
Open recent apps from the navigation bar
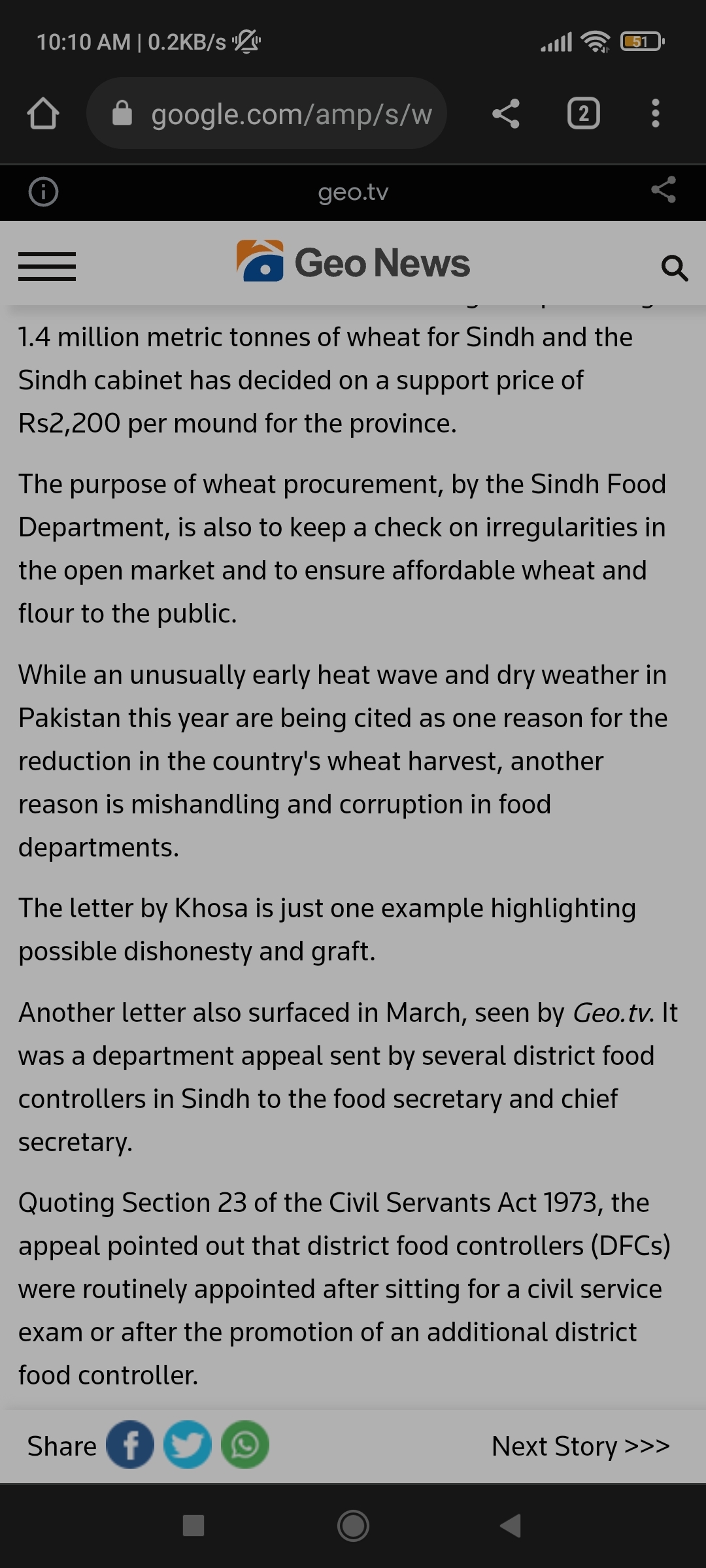[x=193, y=1526]
